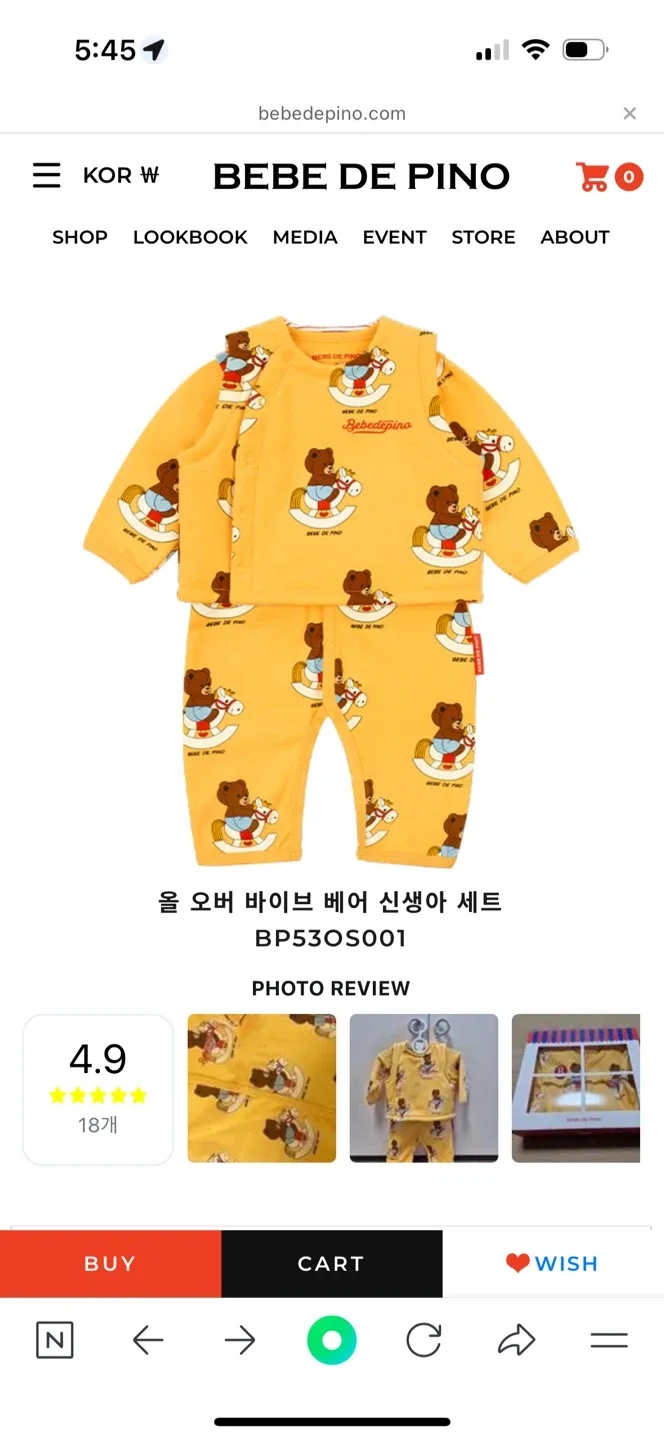Tap the BUY button
664x1440 pixels.
pyautogui.click(x=110, y=1263)
